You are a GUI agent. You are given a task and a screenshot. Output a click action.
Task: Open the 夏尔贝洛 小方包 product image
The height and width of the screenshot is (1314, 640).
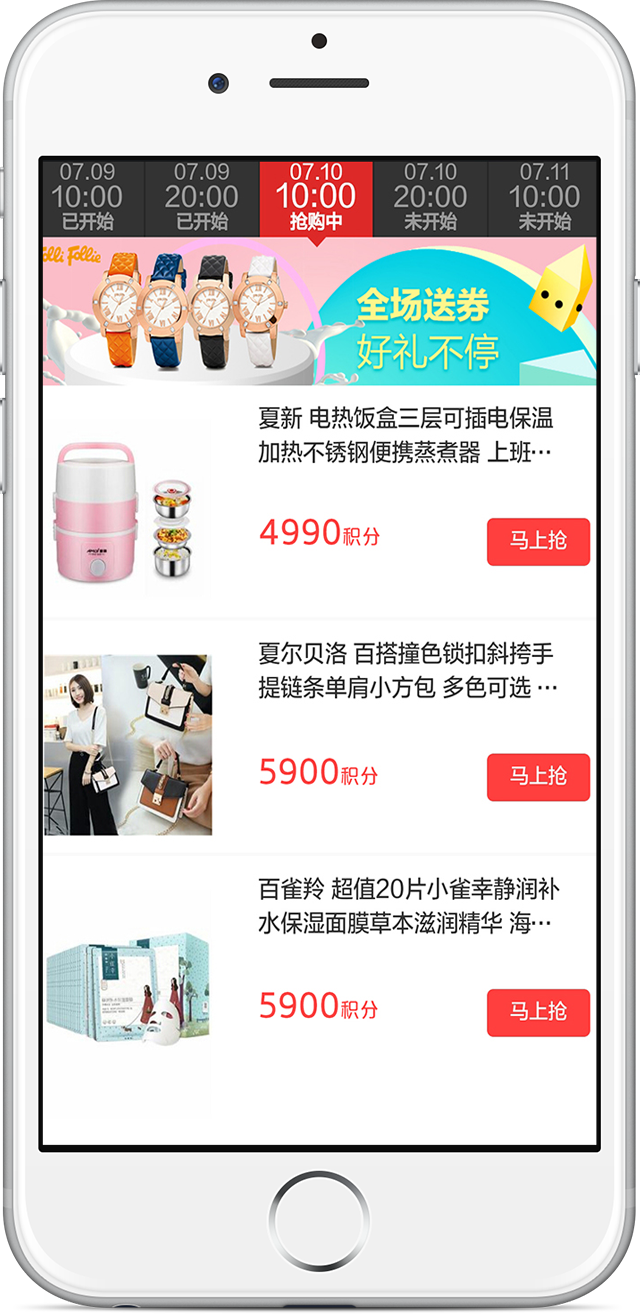(x=128, y=745)
